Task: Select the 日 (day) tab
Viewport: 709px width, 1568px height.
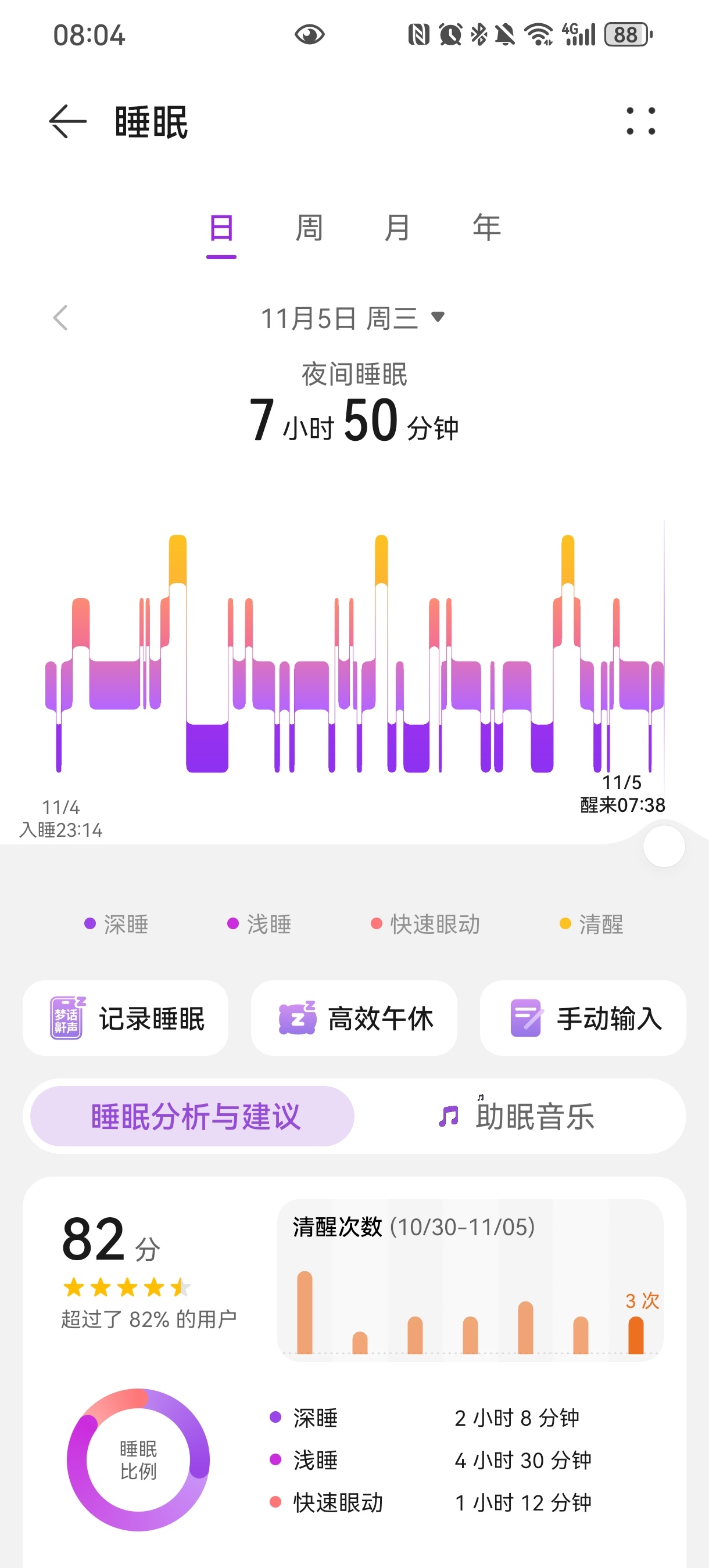Action: pyautogui.click(x=221, y=229)
